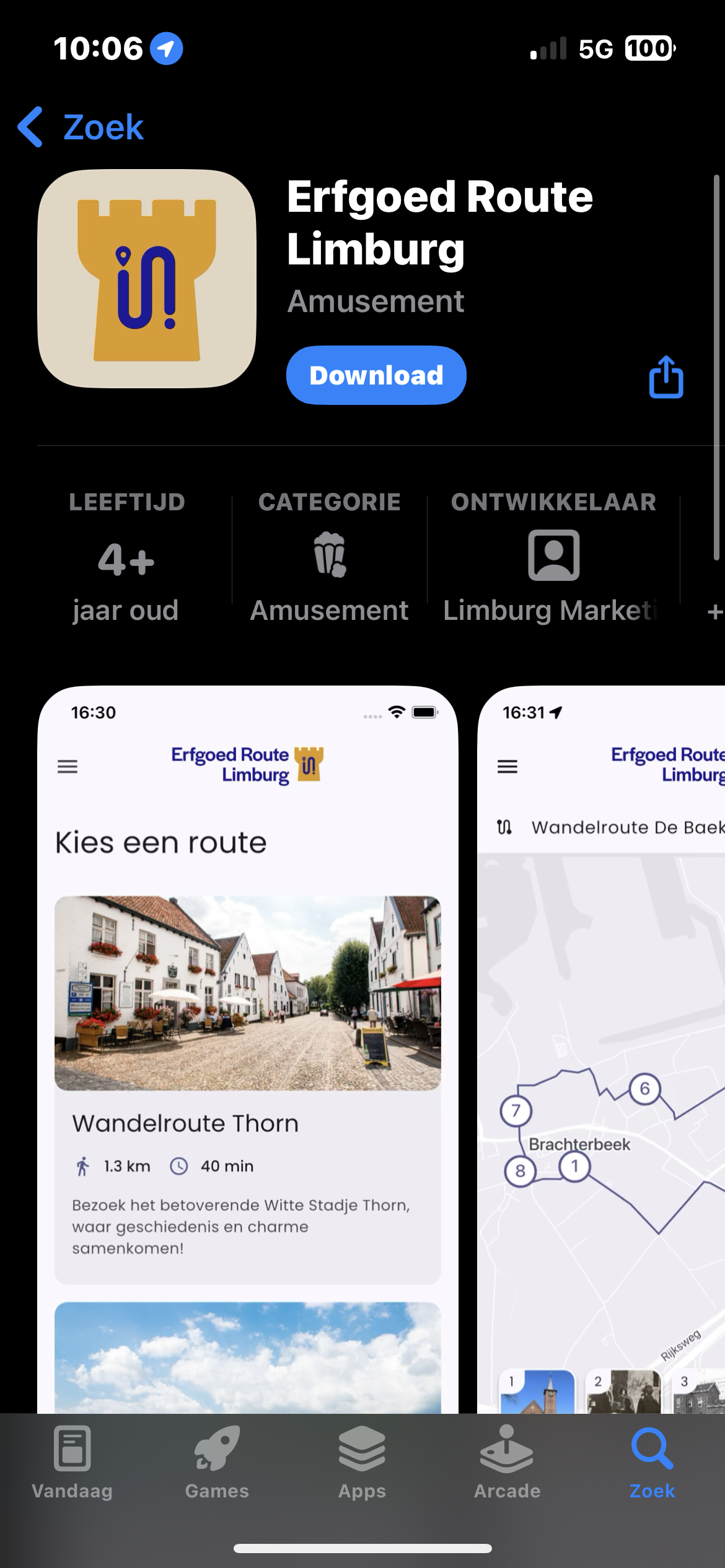Select the Zoek tab
Screen dimensions: 725x1568
(x=652, y=1461)
